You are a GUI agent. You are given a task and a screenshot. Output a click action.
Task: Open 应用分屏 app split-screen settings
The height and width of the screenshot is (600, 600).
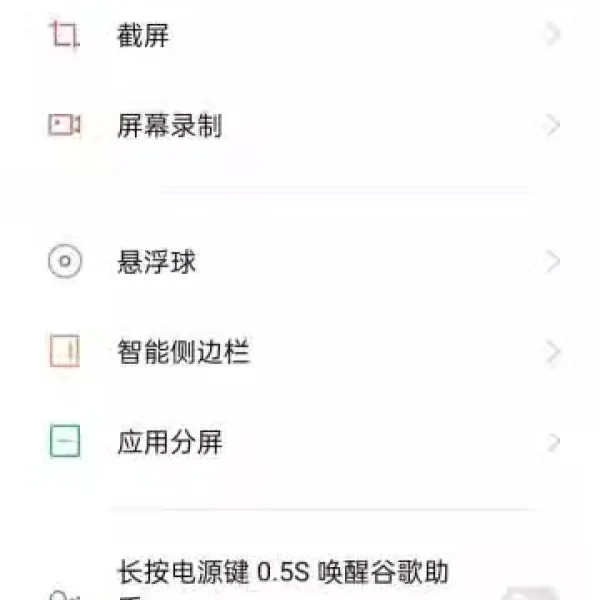point(300,442)
